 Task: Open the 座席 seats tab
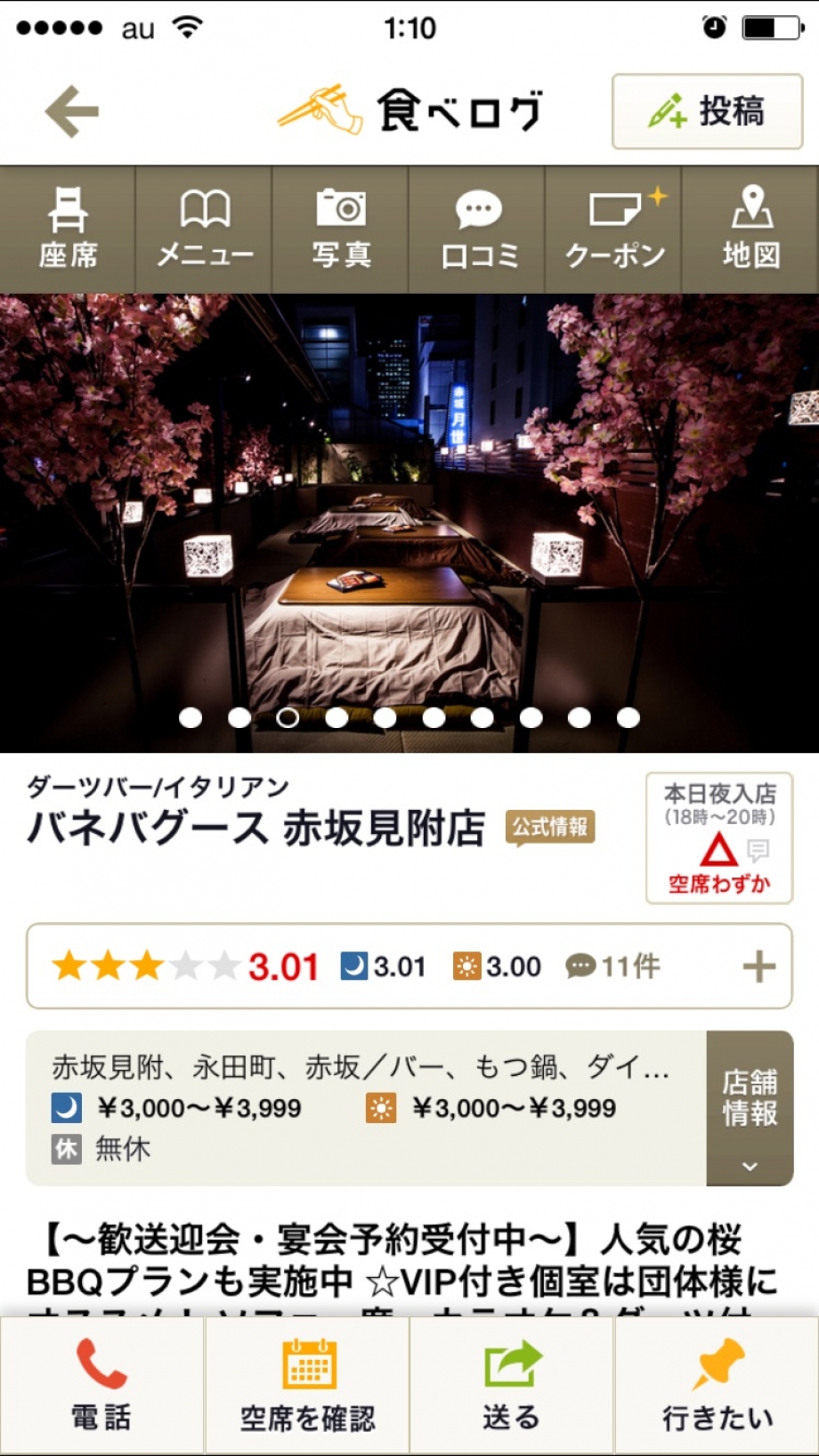coord(68,230)
